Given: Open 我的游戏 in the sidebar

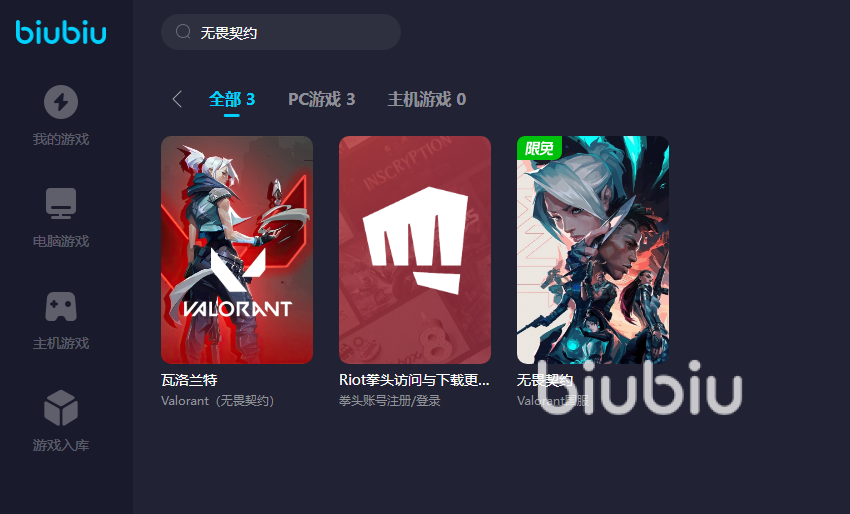Looking at the screenshot, I should tap(61, 115).
